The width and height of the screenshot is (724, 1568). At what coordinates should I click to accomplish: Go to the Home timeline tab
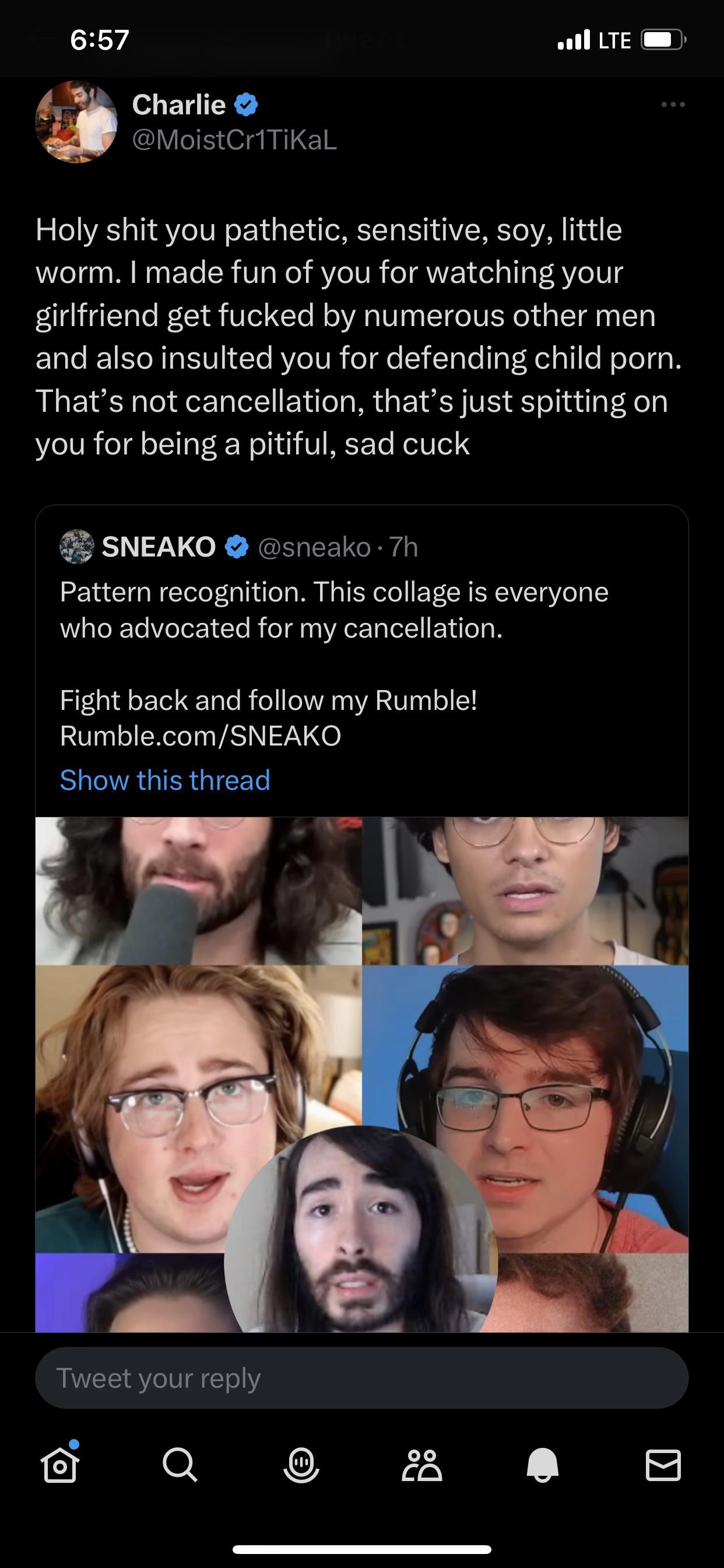(59, 1464)
